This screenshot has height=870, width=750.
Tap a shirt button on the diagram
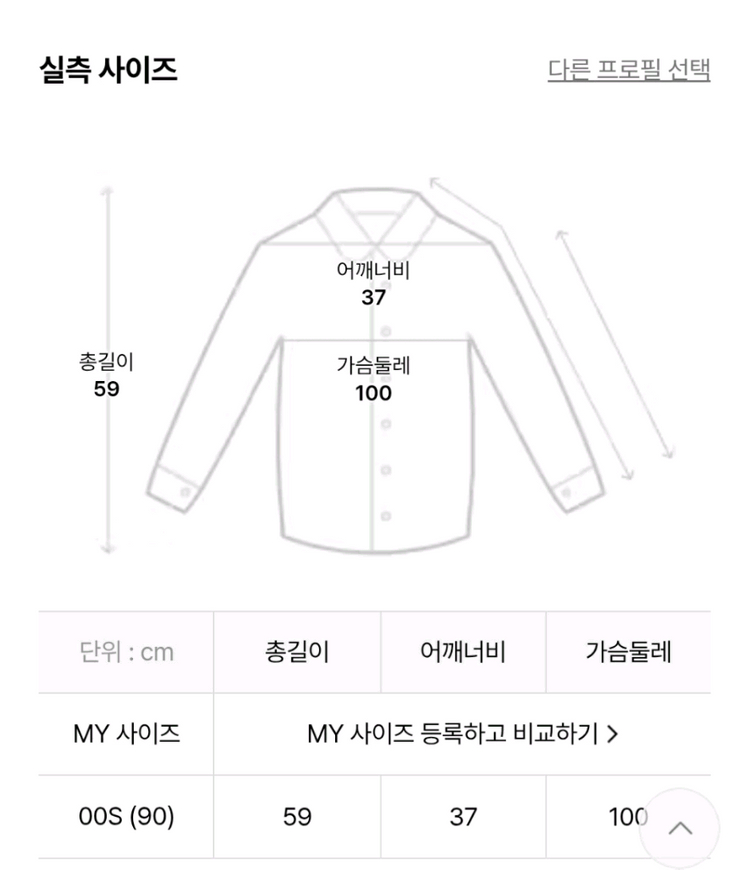[x=388, y=424]
